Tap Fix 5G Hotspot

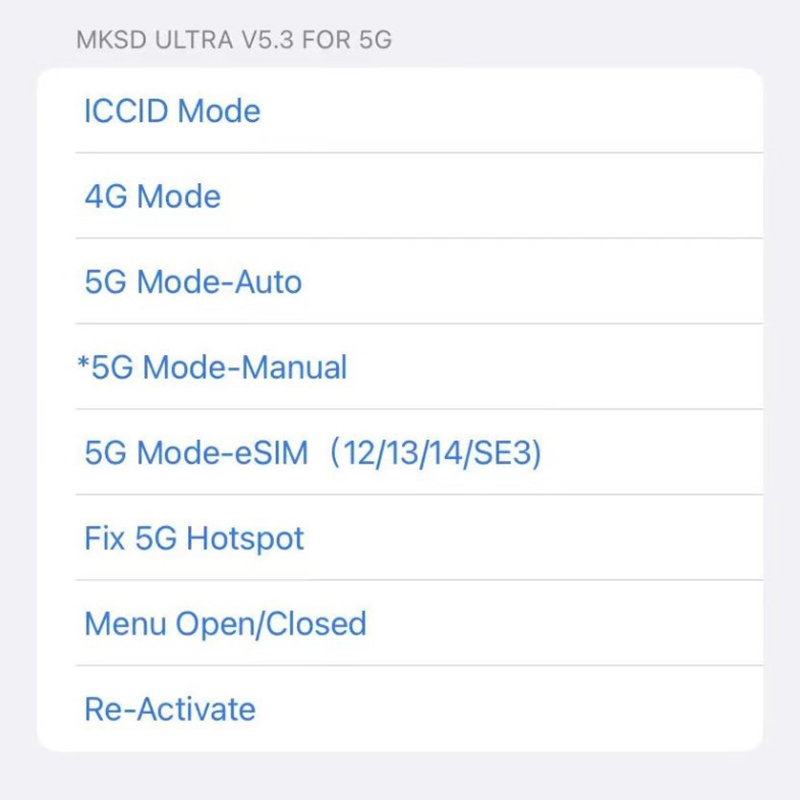click(x=194, y=539)
